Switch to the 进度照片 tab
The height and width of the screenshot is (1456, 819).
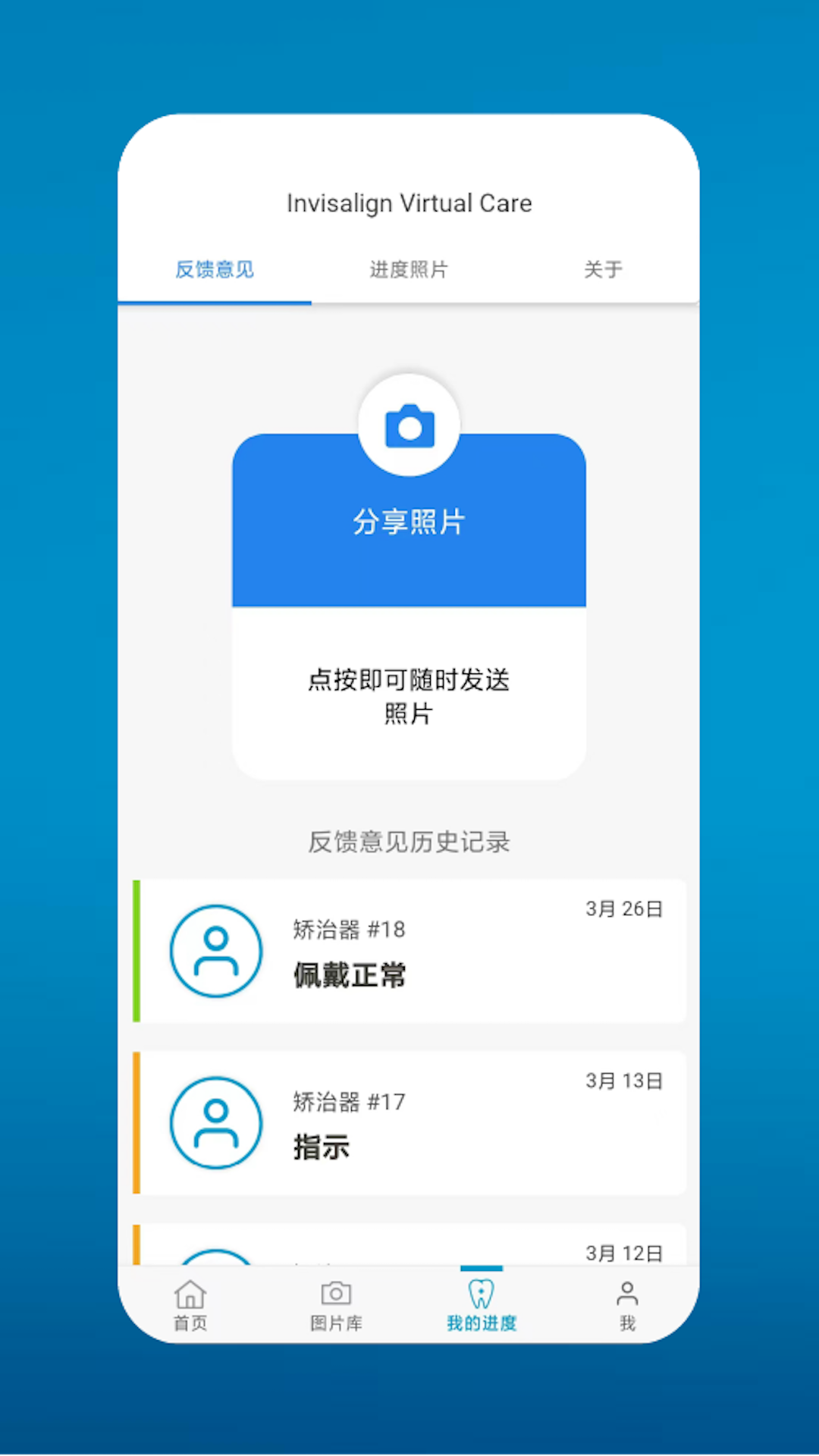tap(408, 270)
